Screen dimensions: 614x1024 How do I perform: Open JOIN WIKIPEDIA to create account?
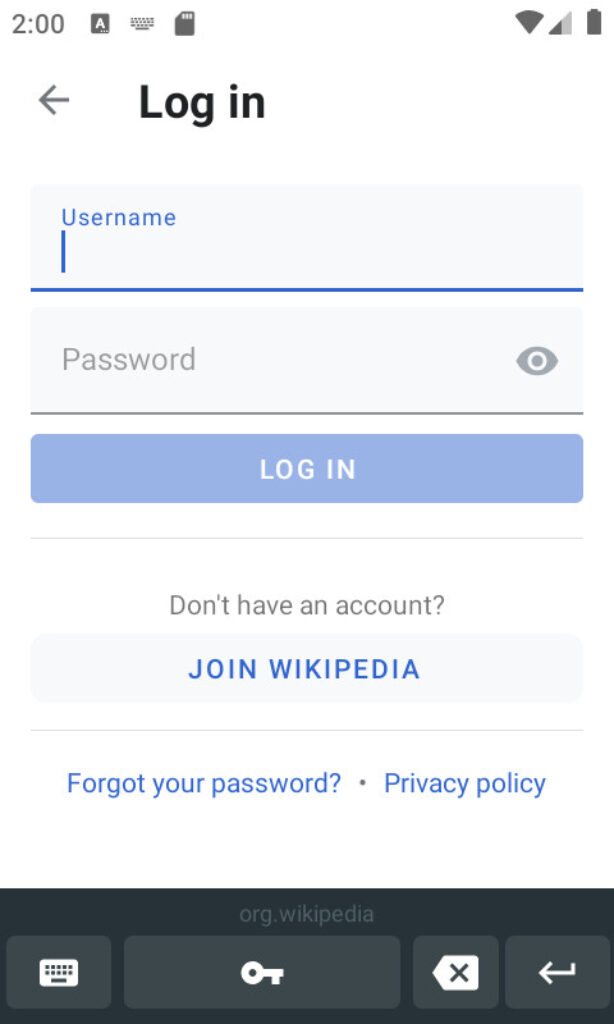[x=307, y=669]
